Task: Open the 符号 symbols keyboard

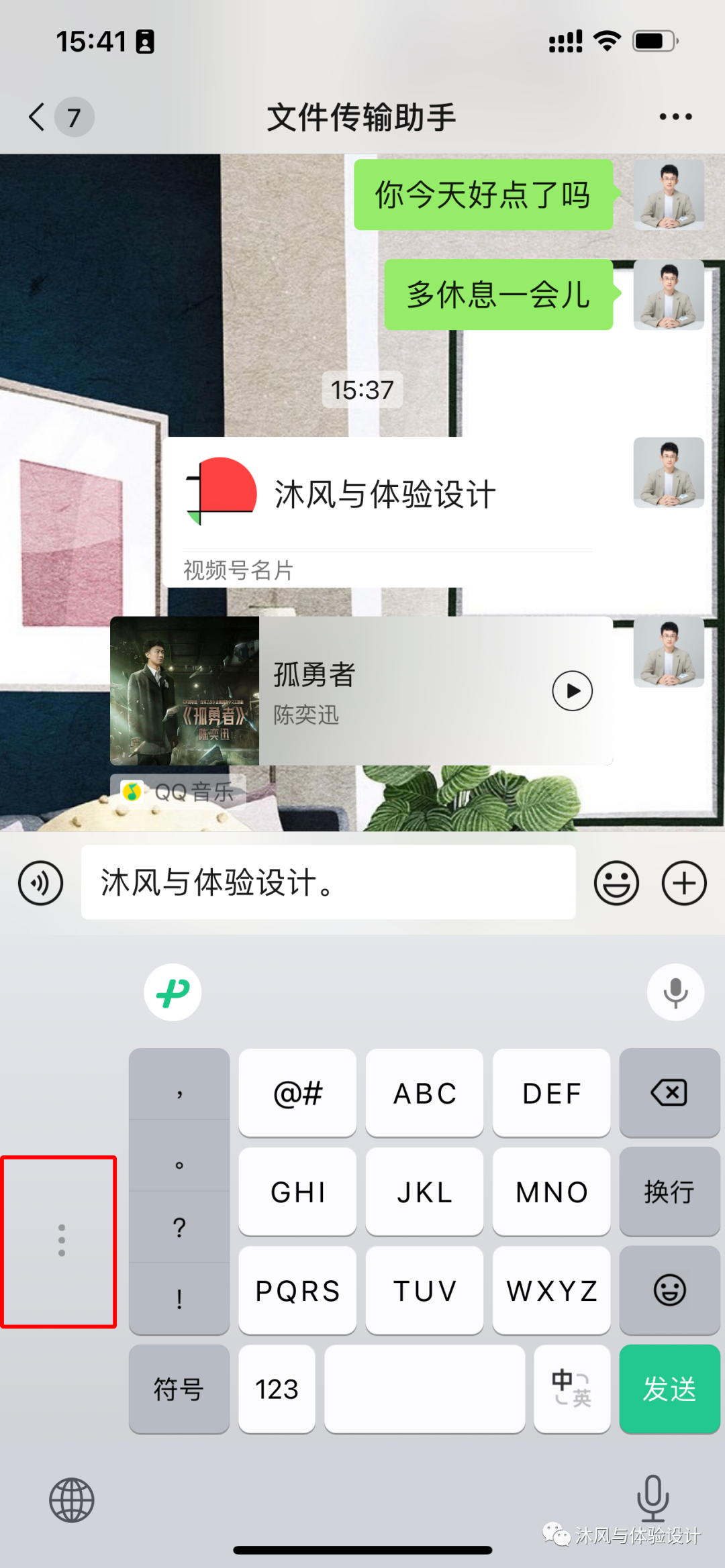Action: tap(179, 1389)
